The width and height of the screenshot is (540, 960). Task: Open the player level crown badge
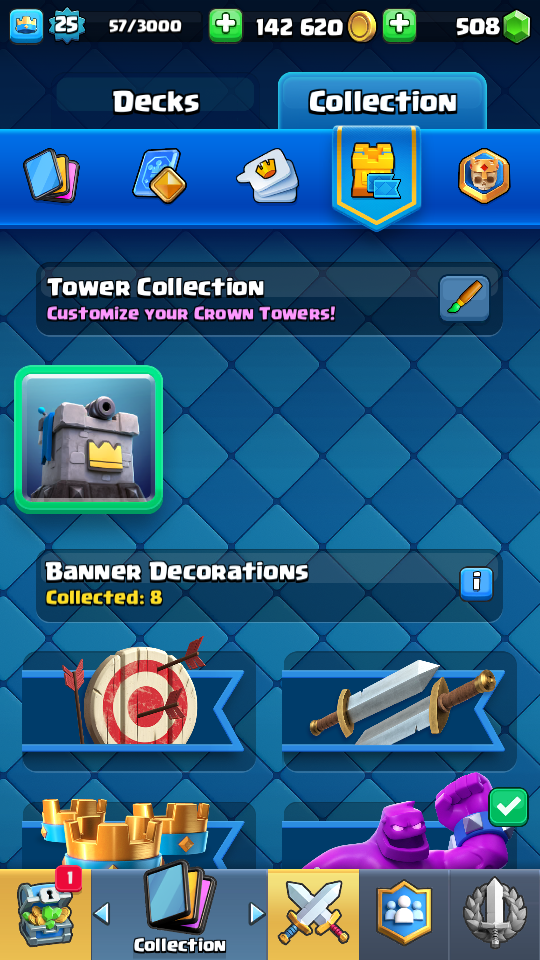coord(26,26)
